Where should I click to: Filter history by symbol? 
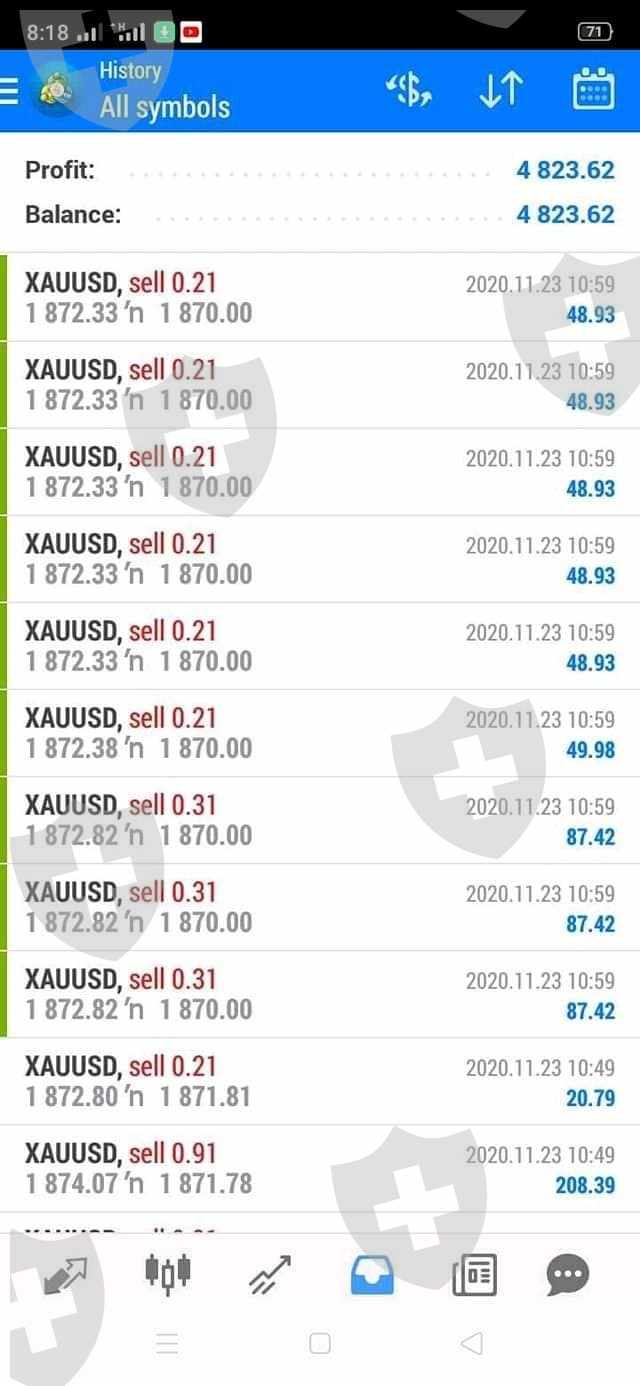408,91
